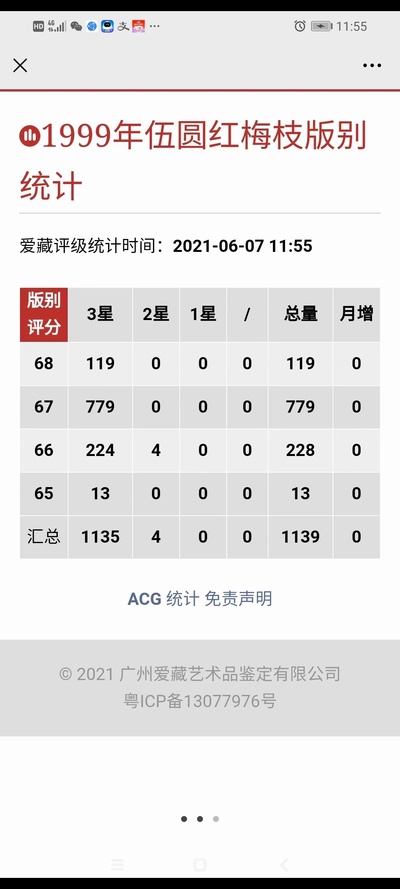
Task: Tap the system back button
Action: (284, 865)
